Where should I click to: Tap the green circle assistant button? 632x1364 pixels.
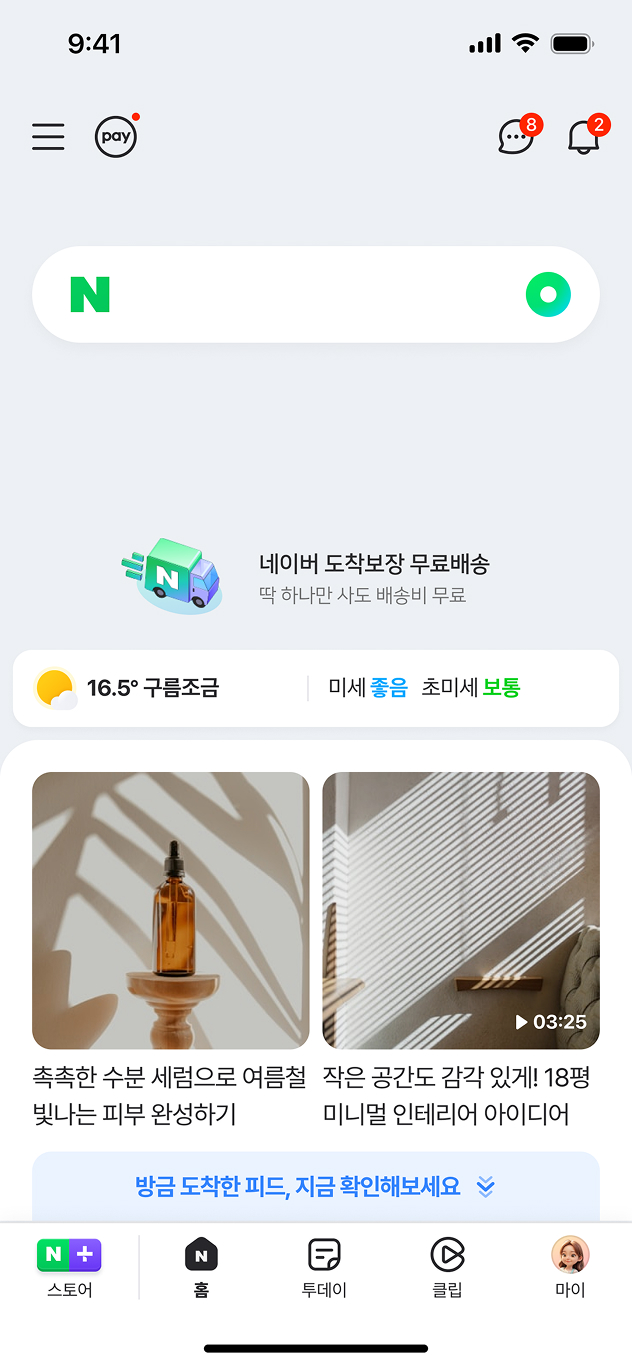pyautogui.click(x=548, y=295)
